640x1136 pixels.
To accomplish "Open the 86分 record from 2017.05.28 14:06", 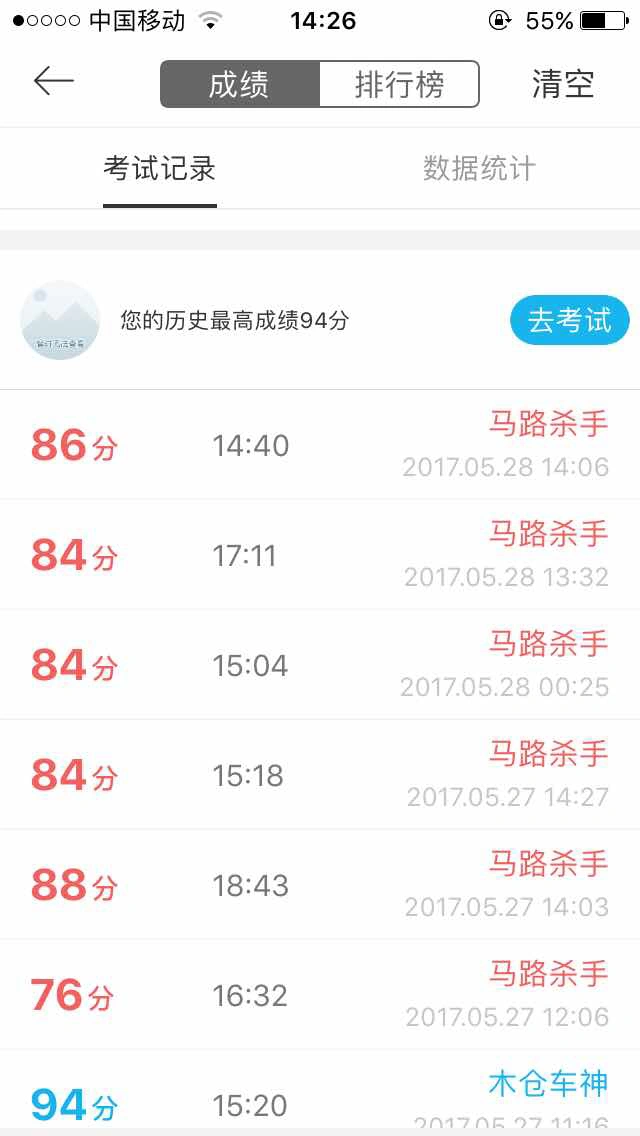I will (320, 445).
